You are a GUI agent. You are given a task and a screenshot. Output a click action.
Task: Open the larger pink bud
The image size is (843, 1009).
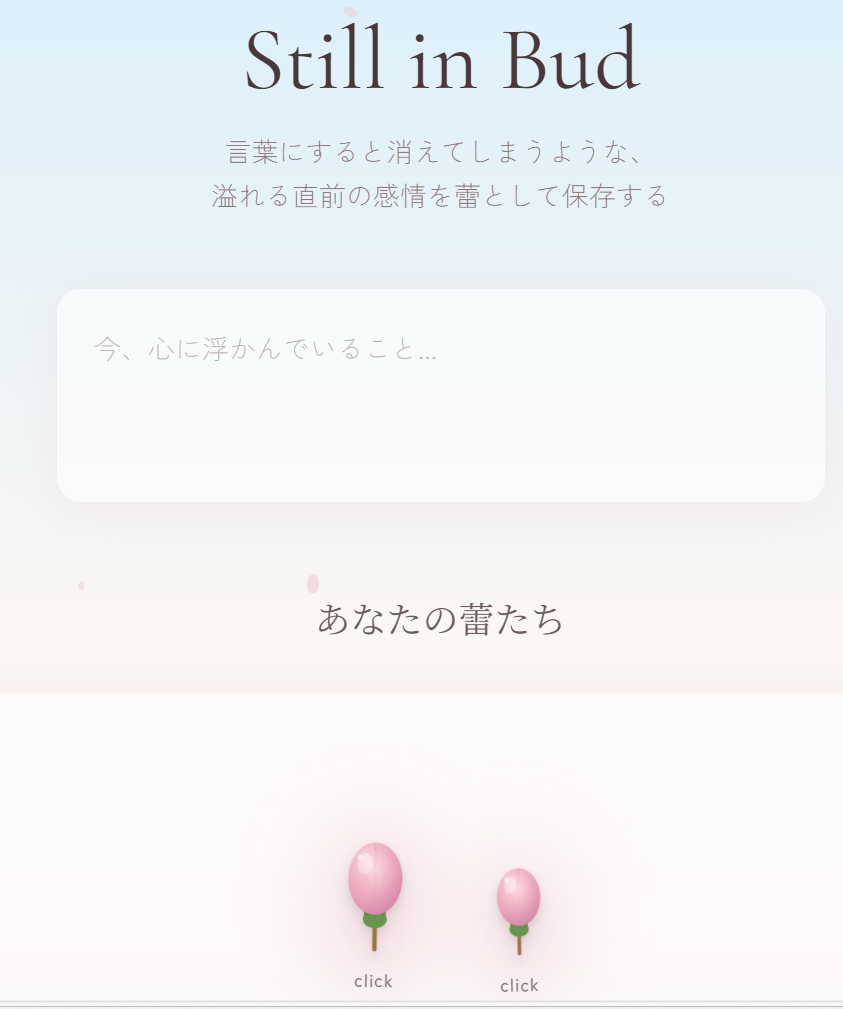point(375,881)
